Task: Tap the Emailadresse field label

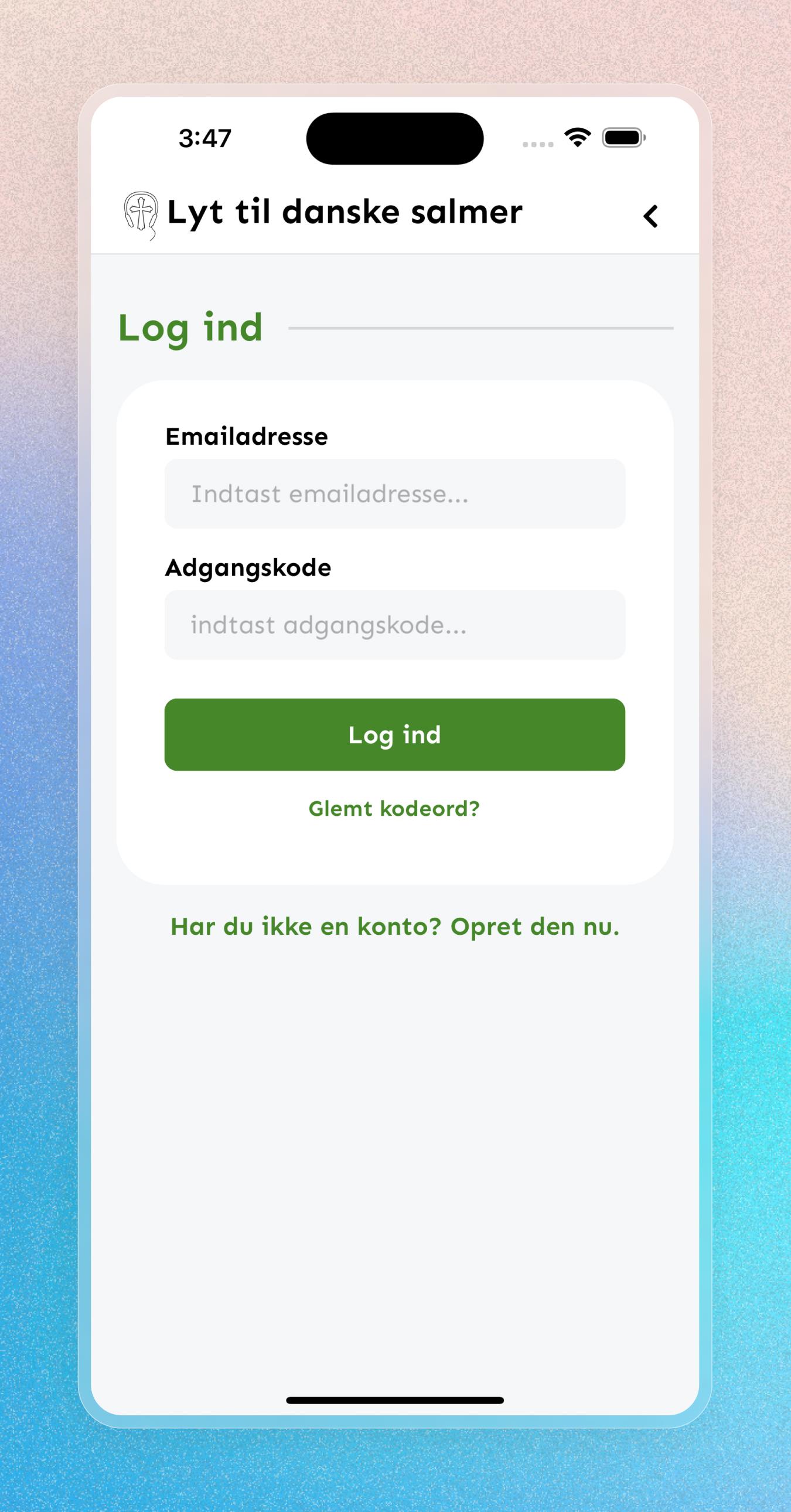Action: [x=246, y=436]
